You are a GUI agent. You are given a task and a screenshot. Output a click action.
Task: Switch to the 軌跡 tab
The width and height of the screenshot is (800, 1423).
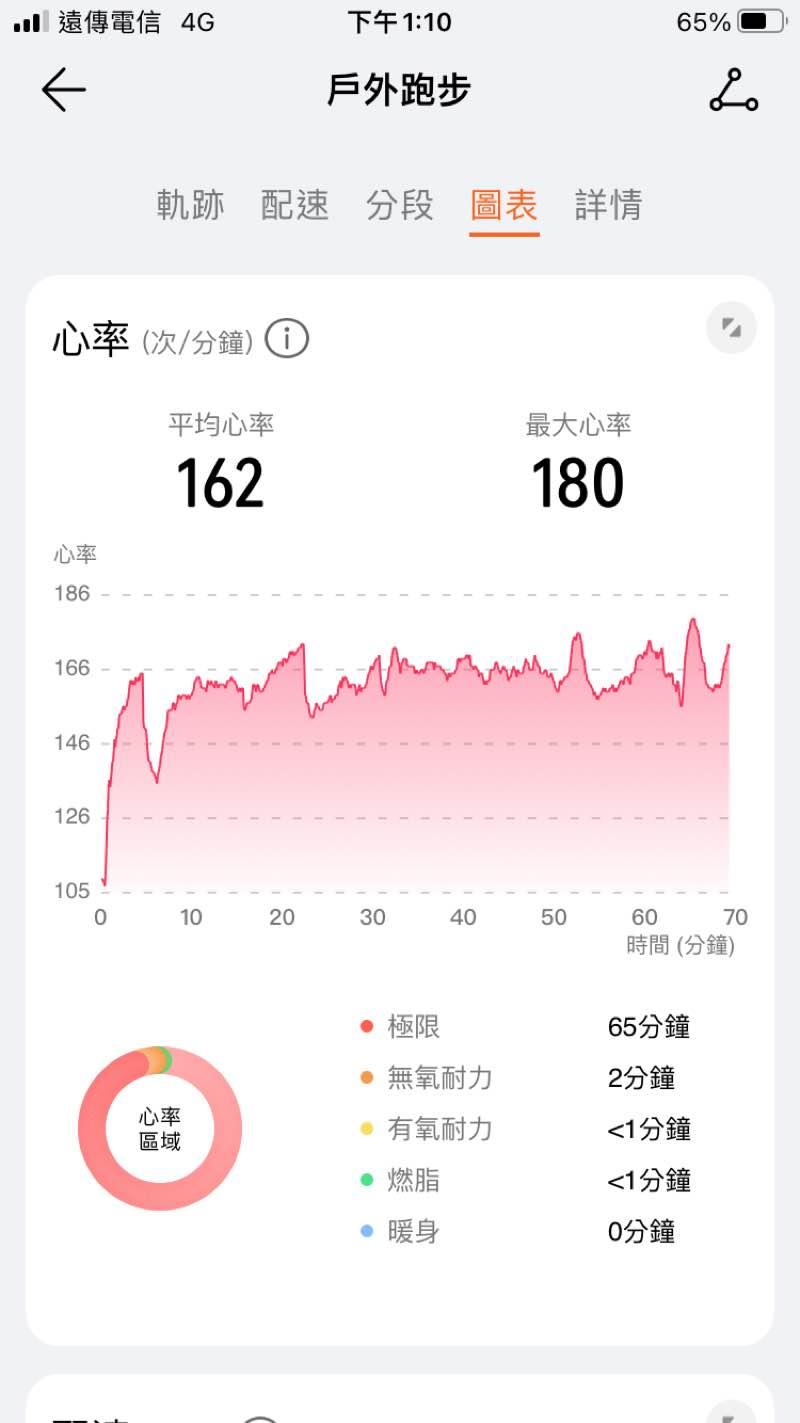191,205
